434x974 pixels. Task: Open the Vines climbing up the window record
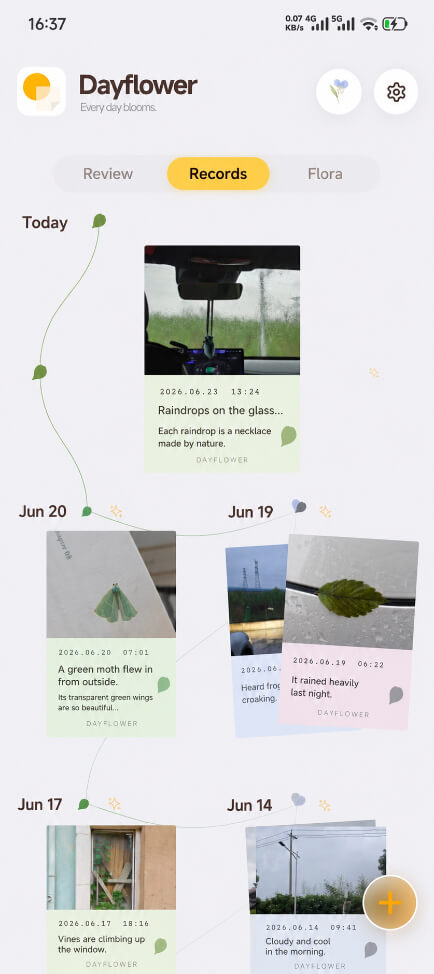pos(111,899)
